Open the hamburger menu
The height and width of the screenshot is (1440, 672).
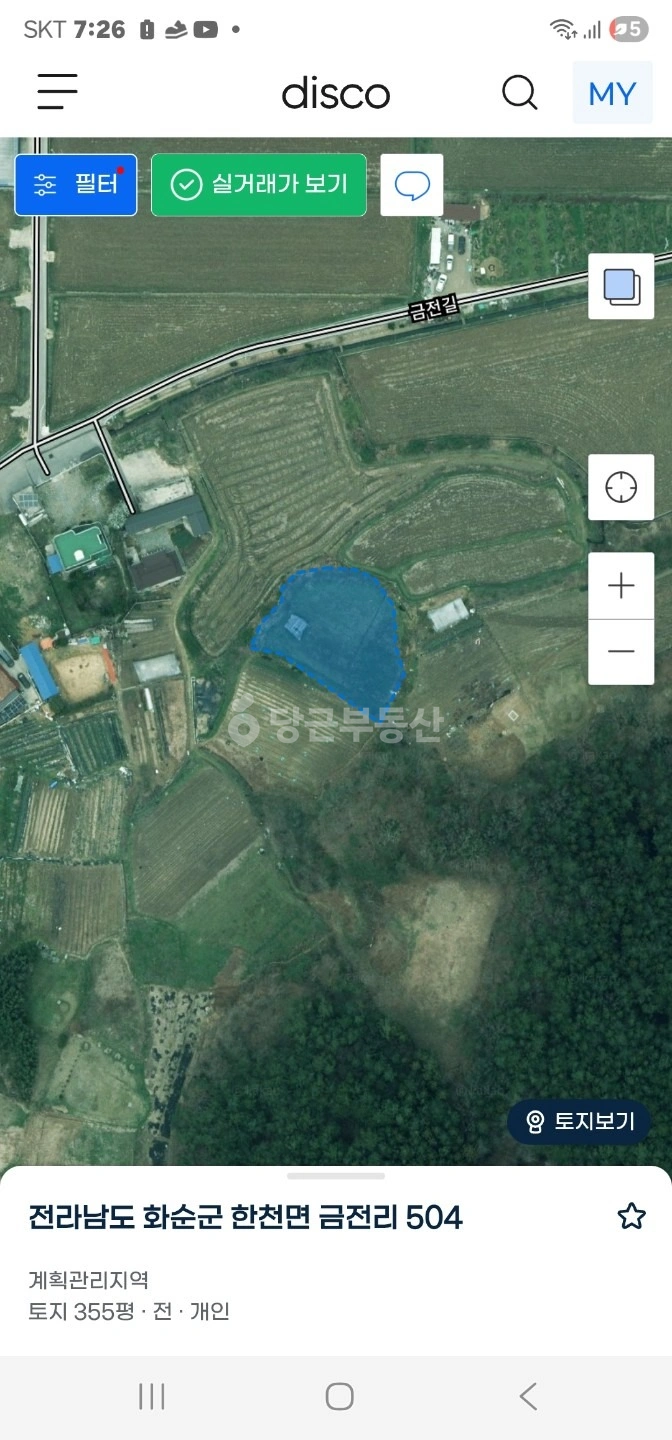(x=57, y=92)
